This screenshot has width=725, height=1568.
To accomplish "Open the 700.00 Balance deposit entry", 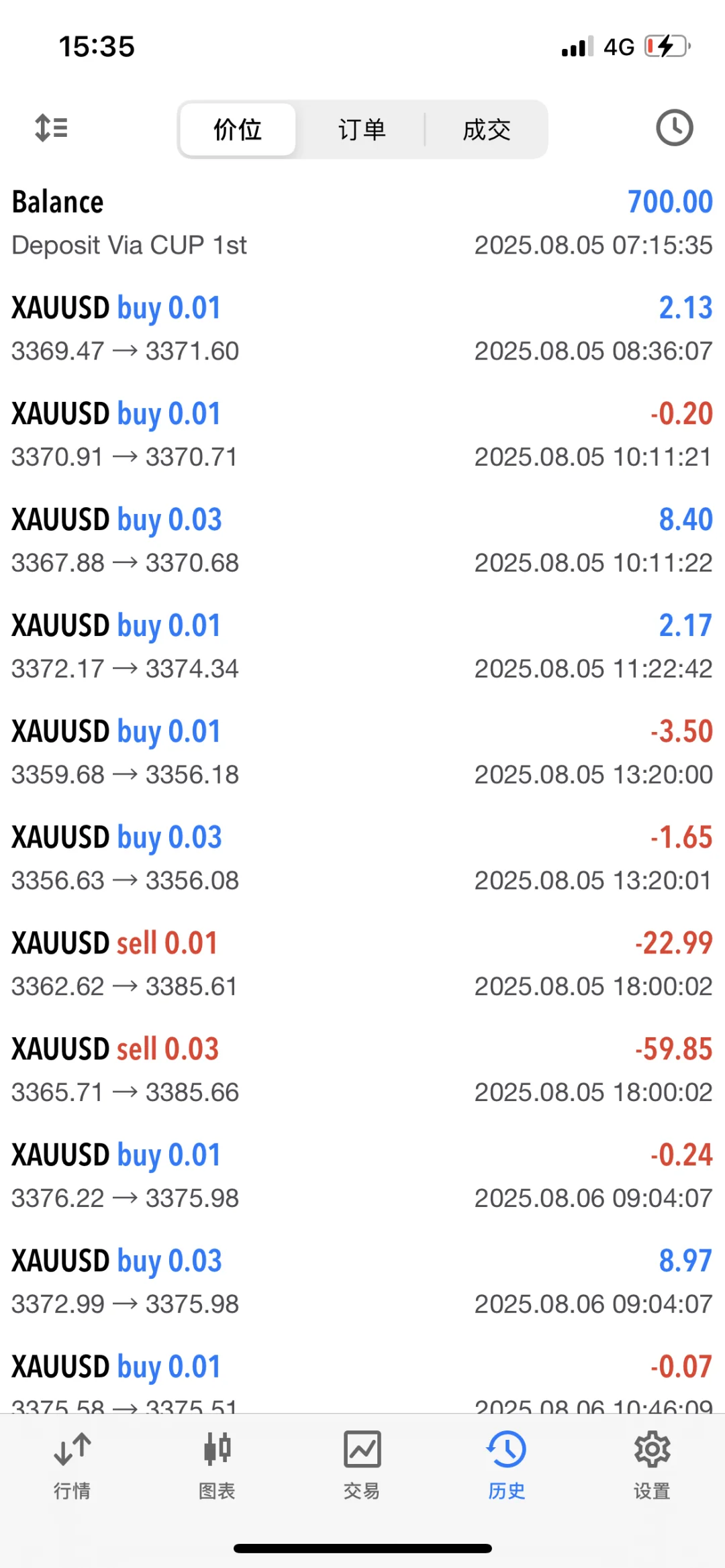I will pyautogui.click(x=362, y=223).
